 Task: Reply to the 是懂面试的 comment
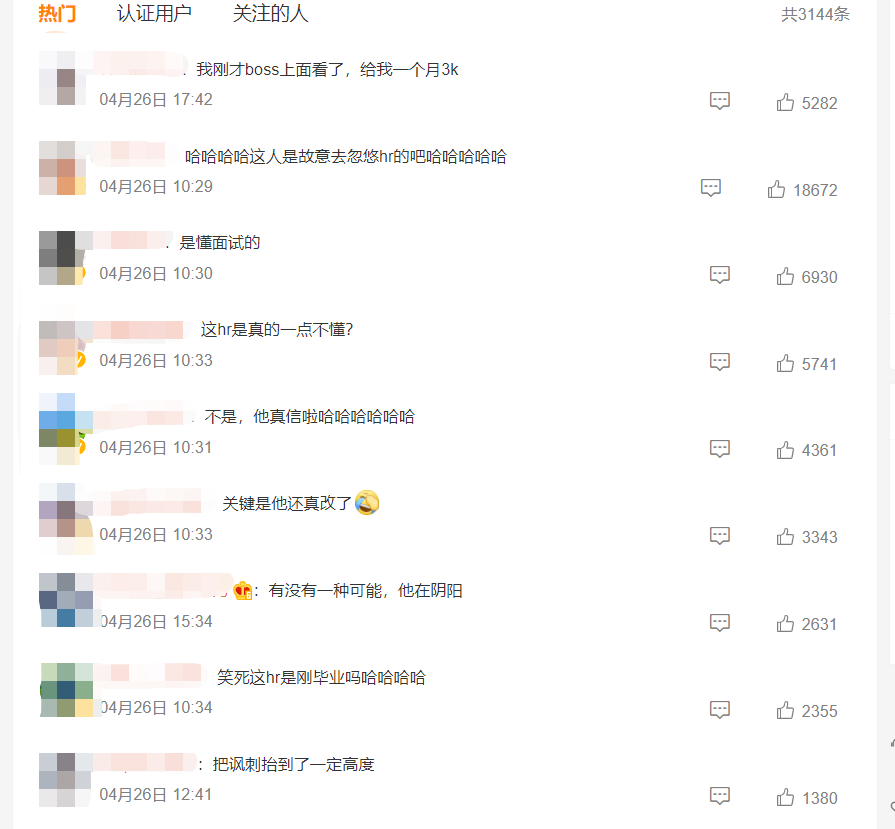720,275
